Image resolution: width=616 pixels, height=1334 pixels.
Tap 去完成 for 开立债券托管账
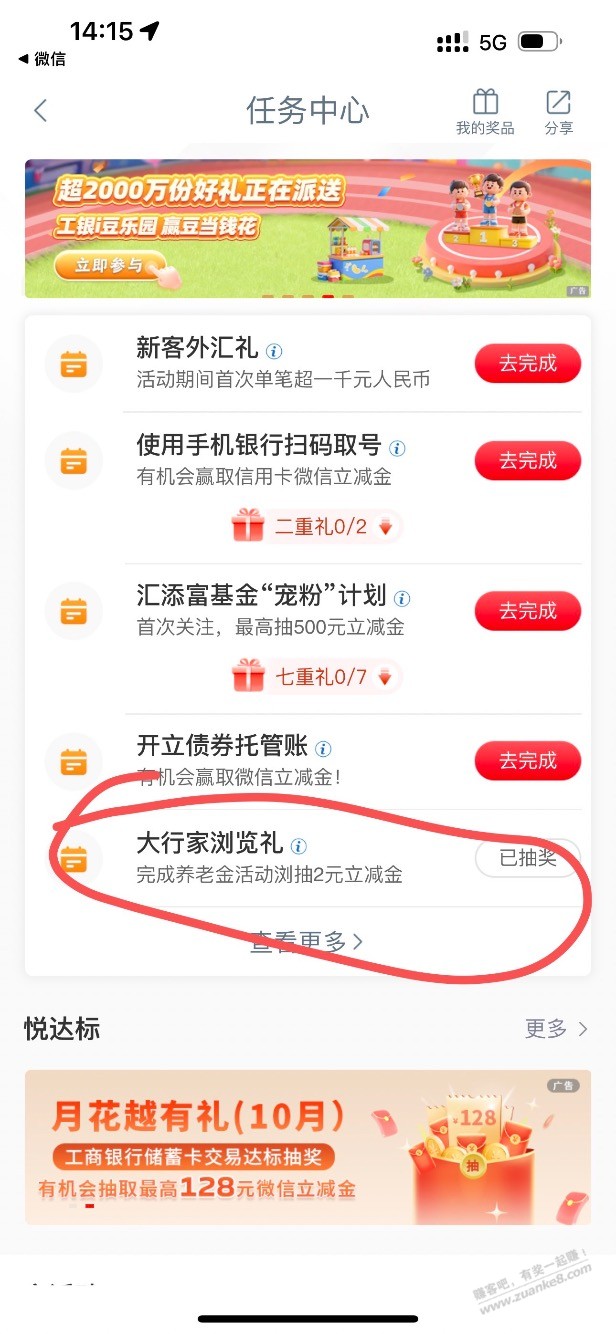(x=527, y=761)
